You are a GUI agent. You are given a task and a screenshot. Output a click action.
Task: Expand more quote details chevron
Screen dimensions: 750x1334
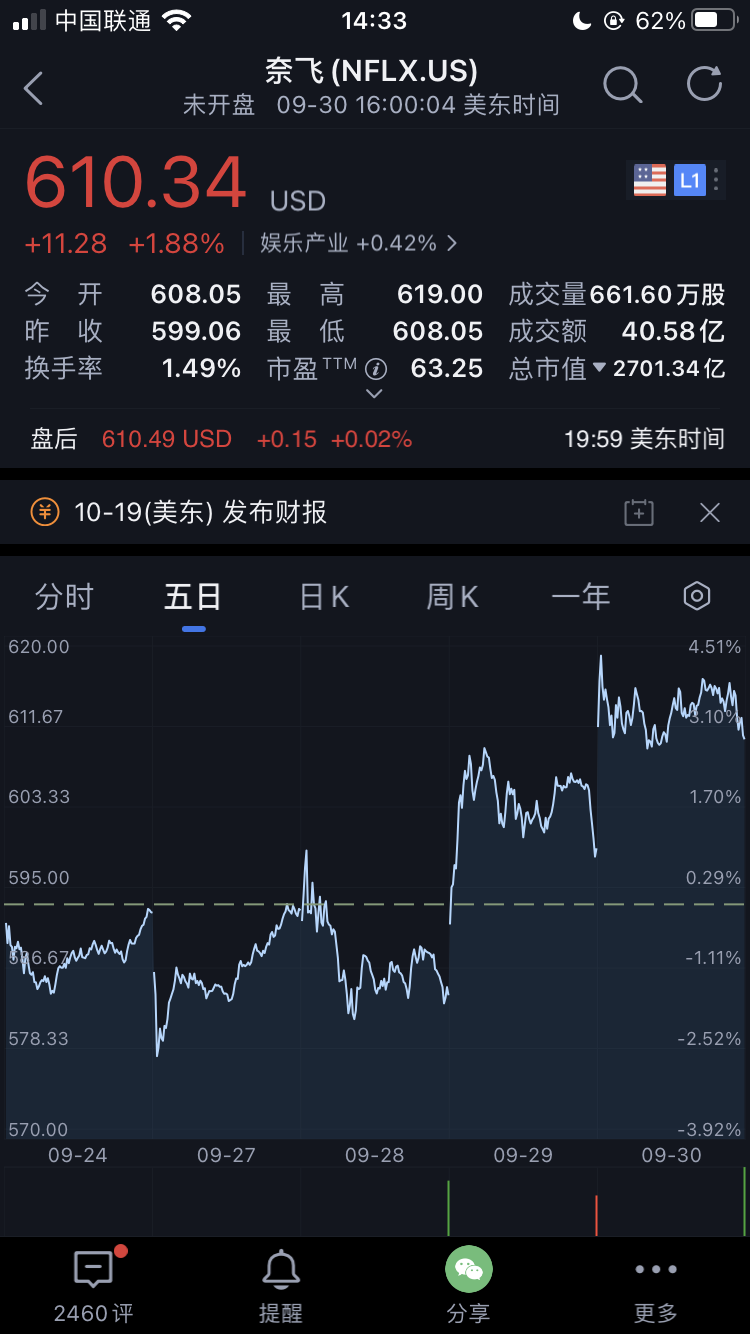[375, 394]
